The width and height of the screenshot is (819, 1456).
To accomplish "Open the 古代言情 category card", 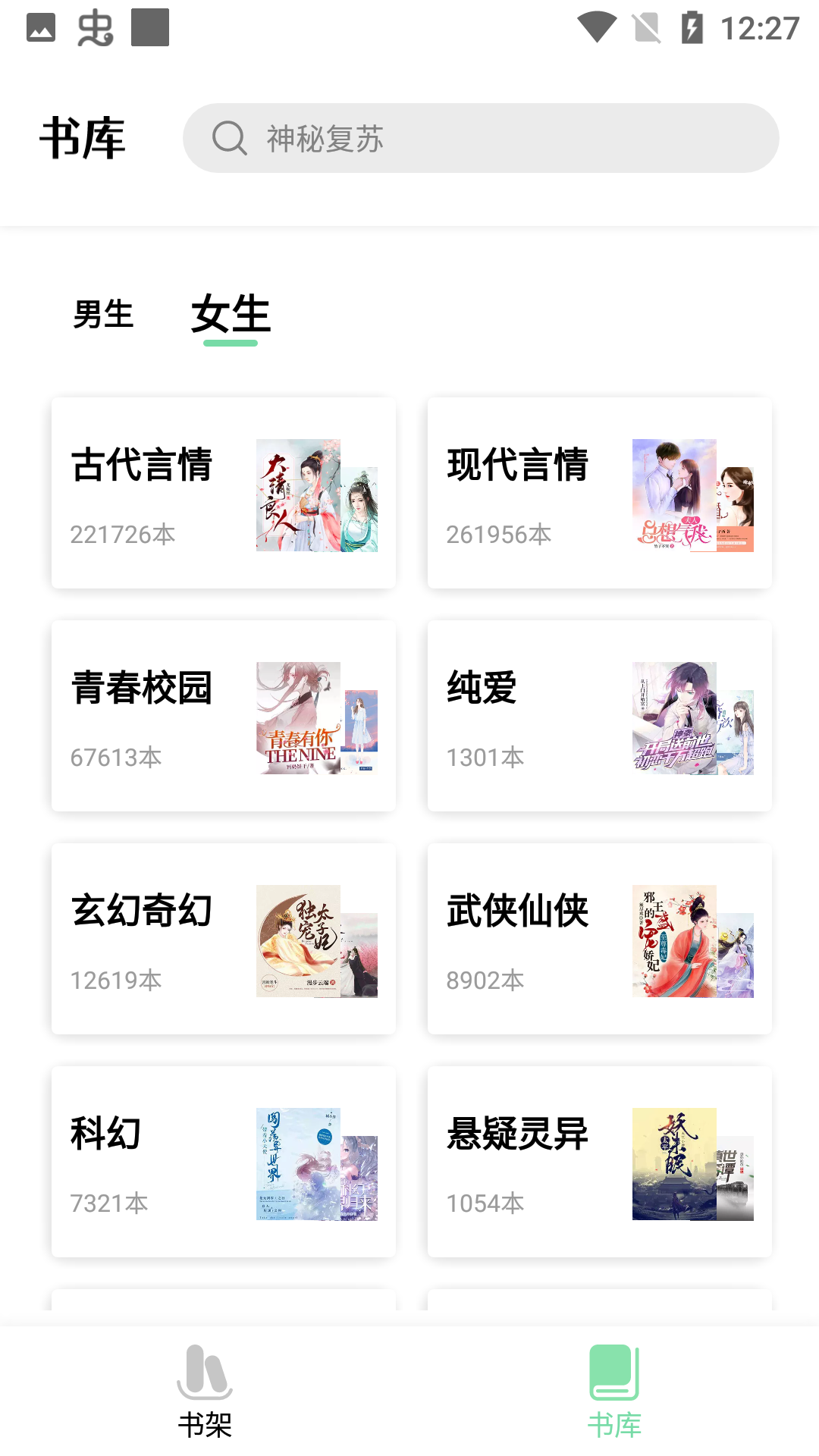I will (224, 493).
